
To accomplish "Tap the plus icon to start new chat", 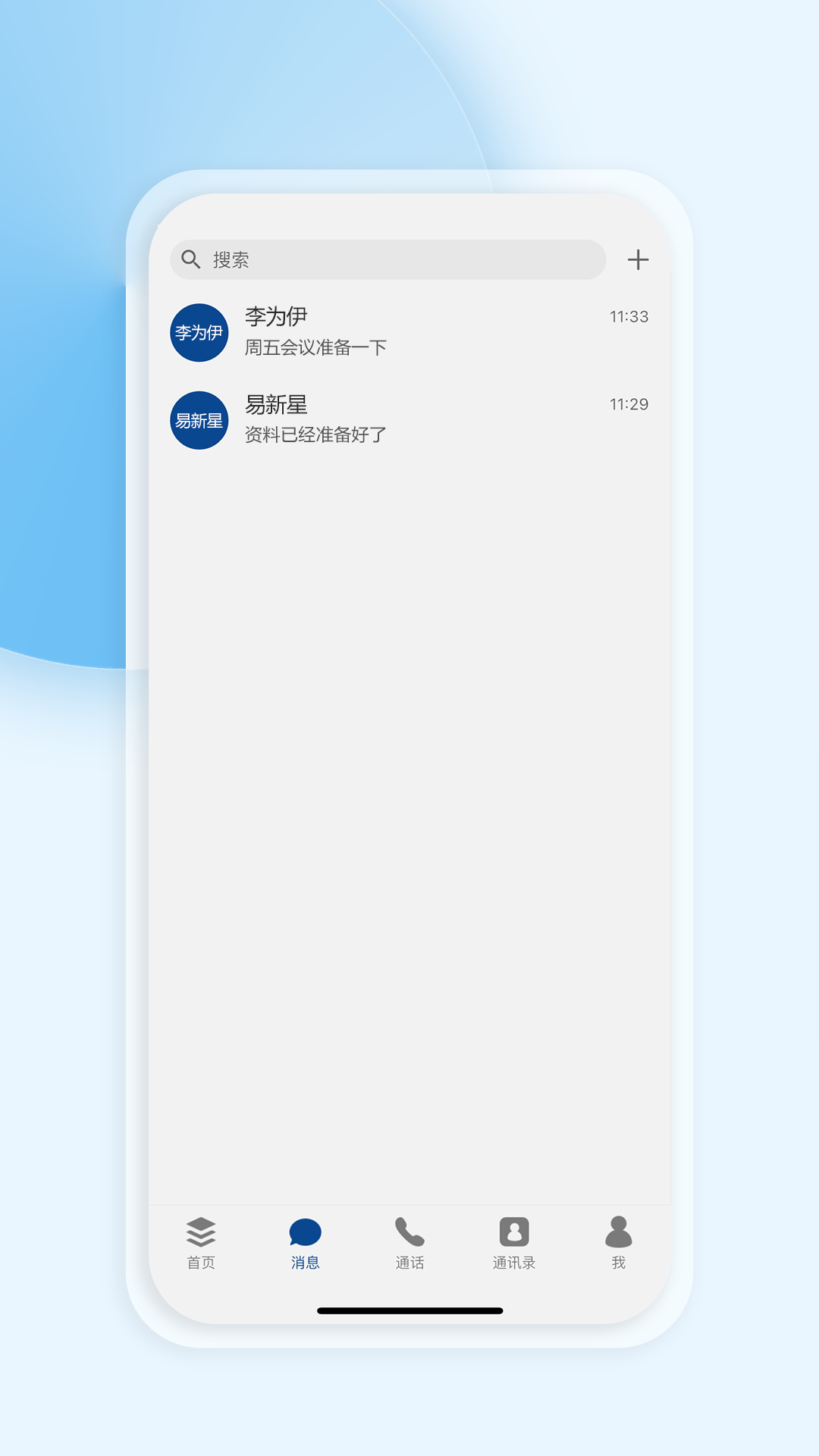I will 638,259.
